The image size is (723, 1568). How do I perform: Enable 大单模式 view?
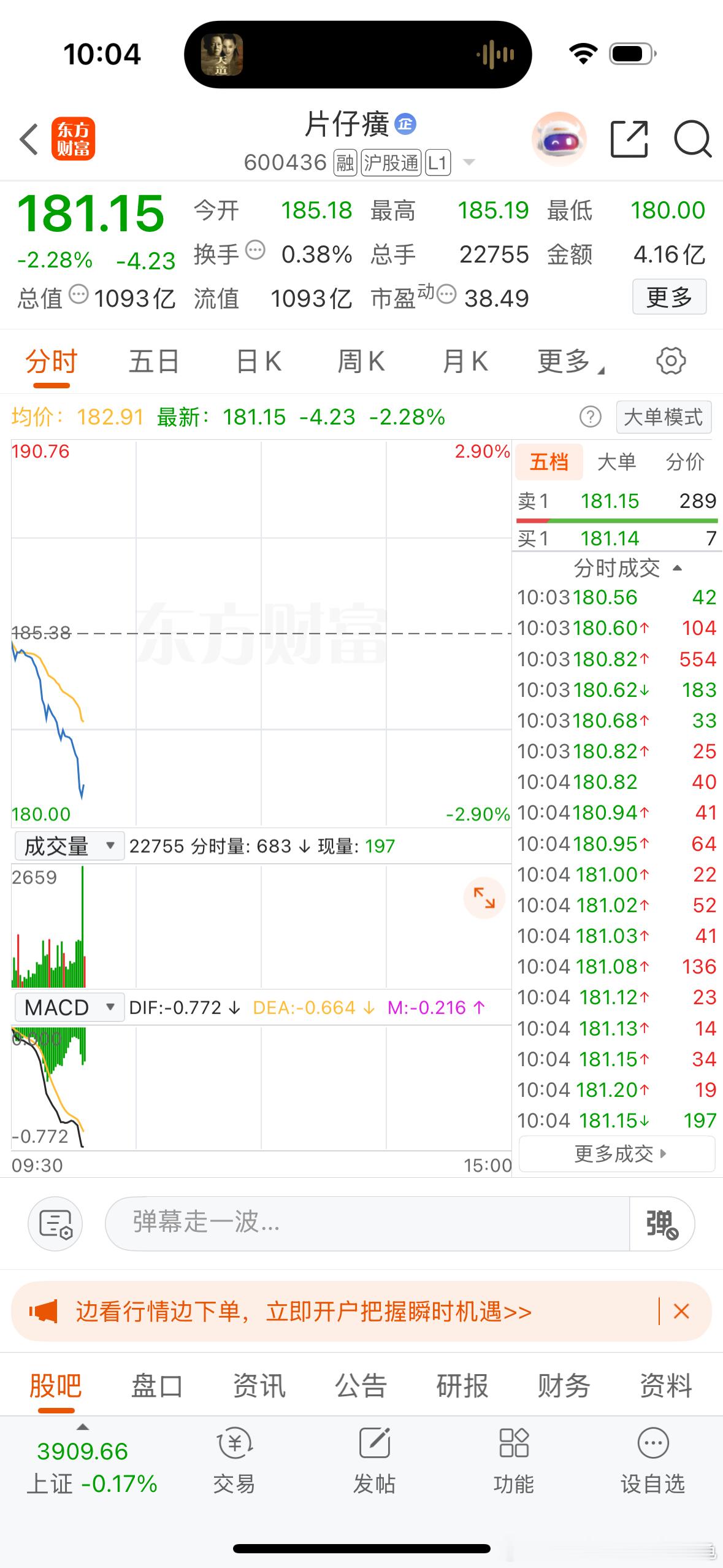coord(663,417)
